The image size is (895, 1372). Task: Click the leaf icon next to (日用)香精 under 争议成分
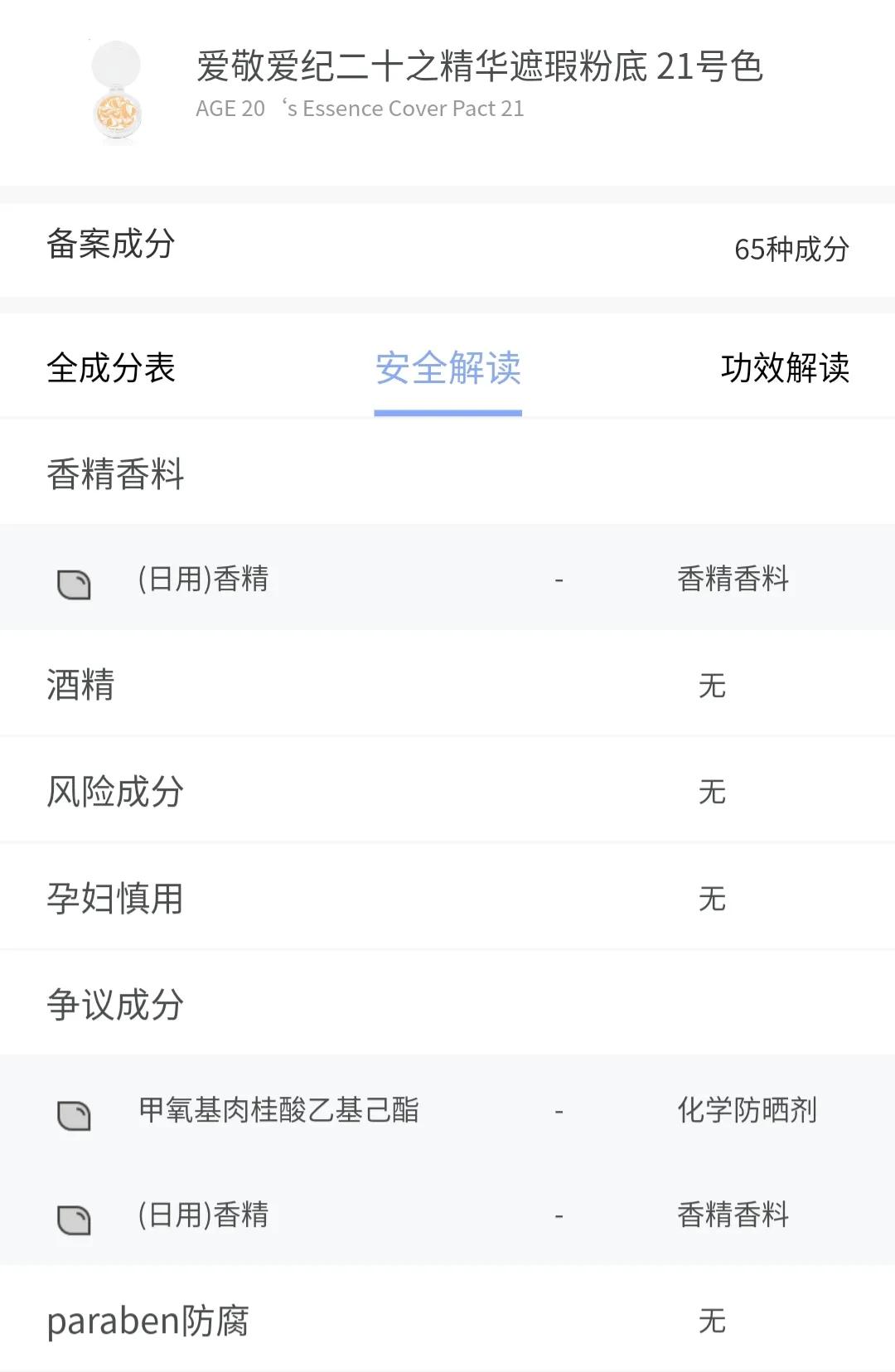point(75,1215)
